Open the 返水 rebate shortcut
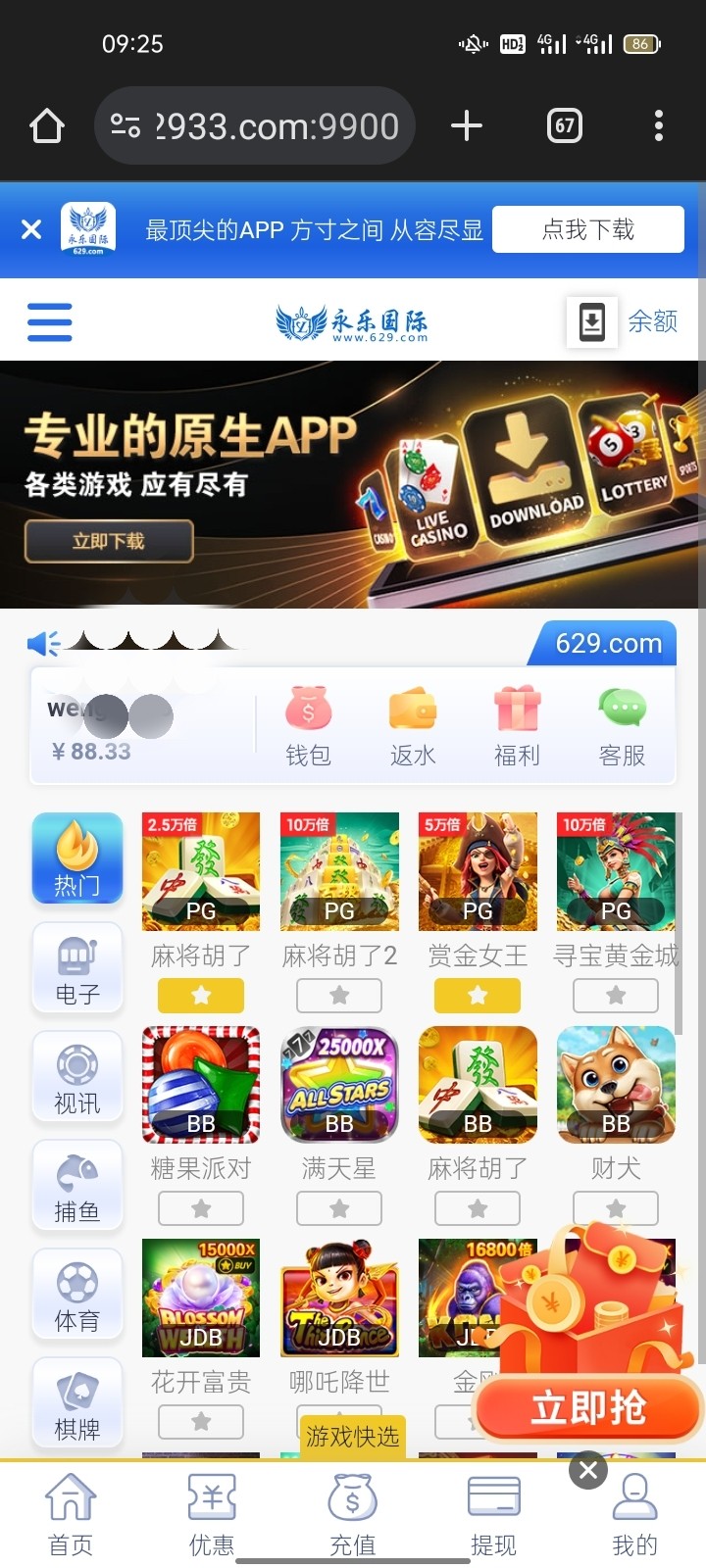Viewport: 706px width, 1568px height. coord(413,726)
